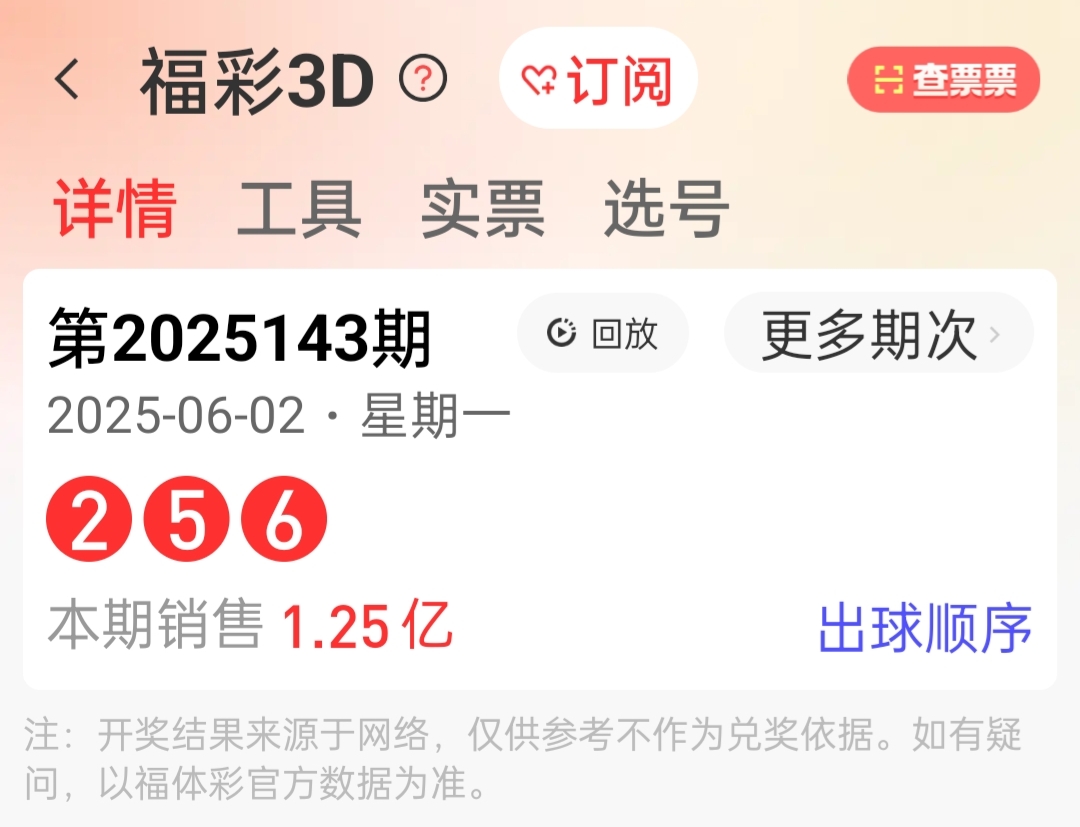
Task: Select the 详情 tab
Action: 115,209
